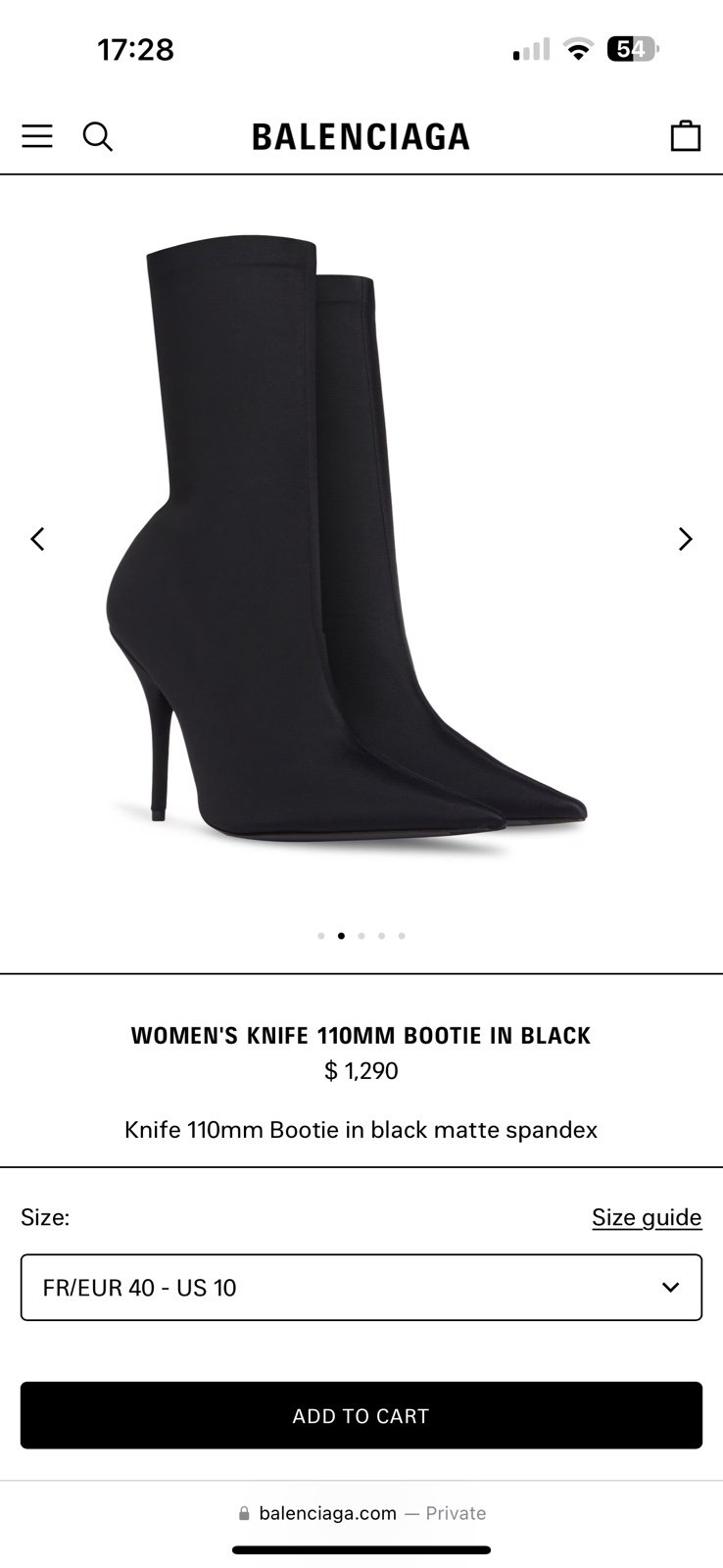This screenshot has height=1568, width=723.
Task: Open the shopping bag
Action: [x=685, y=136]
